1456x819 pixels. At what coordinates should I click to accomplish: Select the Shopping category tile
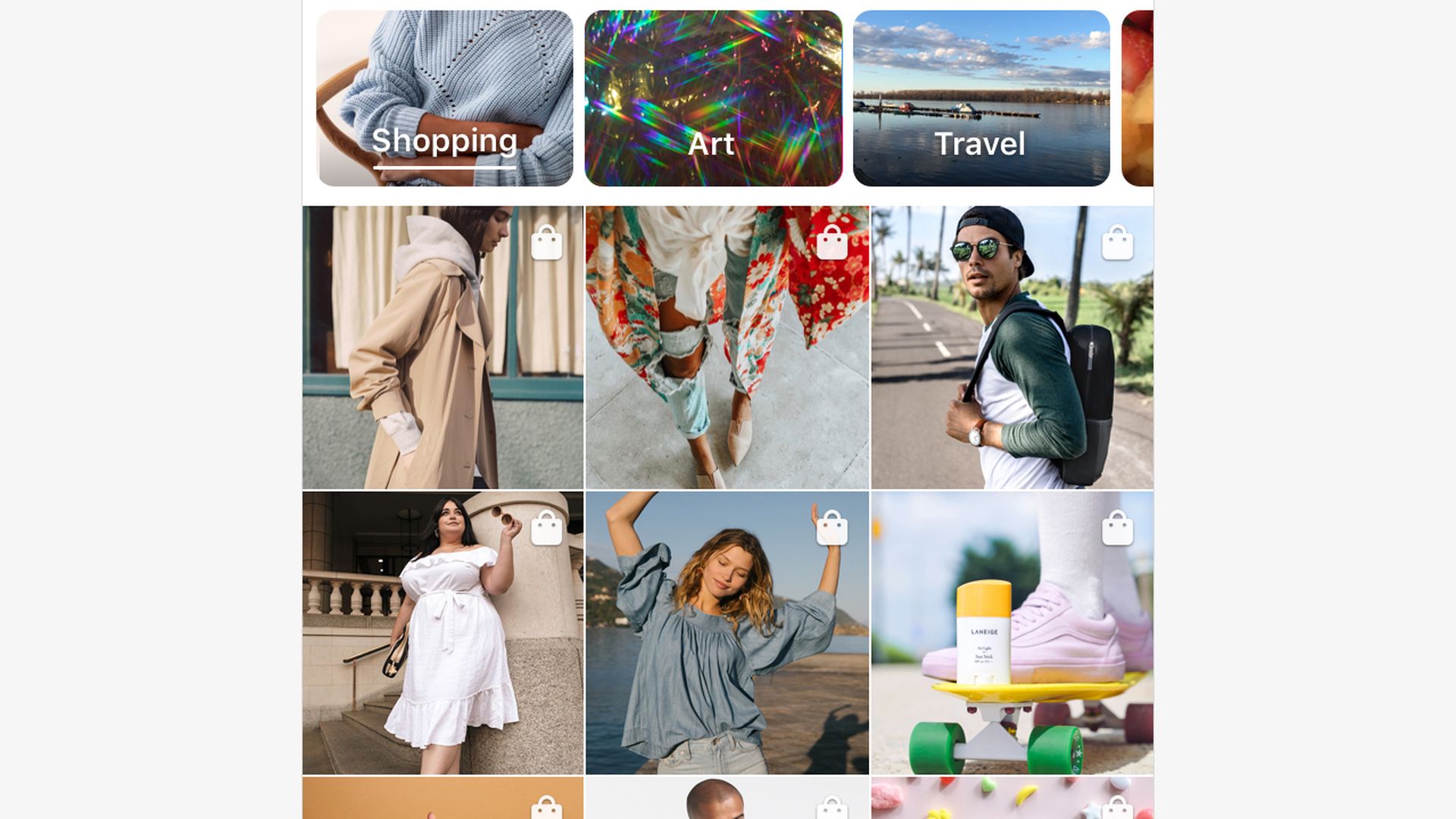pos(445,99)
